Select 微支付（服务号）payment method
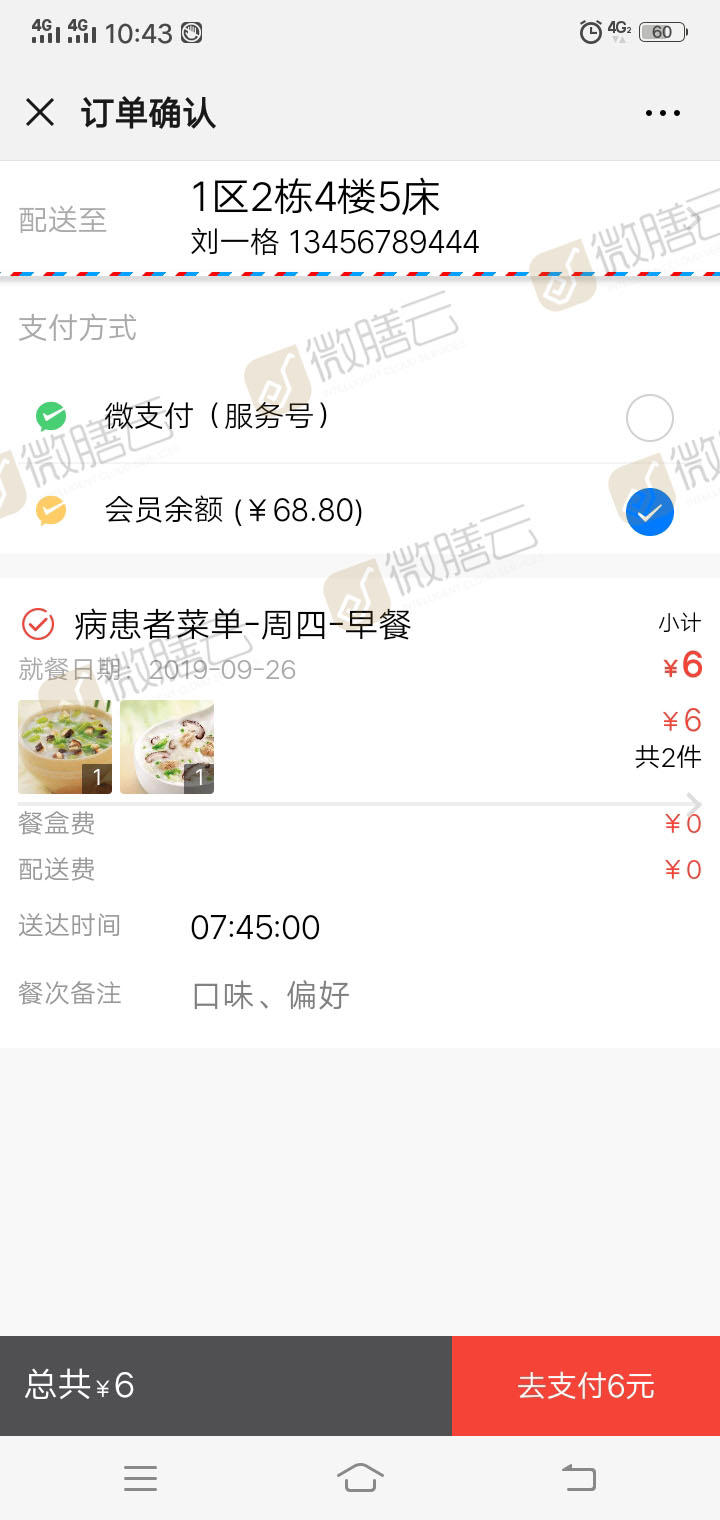Screen dimensions: 720x1520 click(x=649, y=418)
